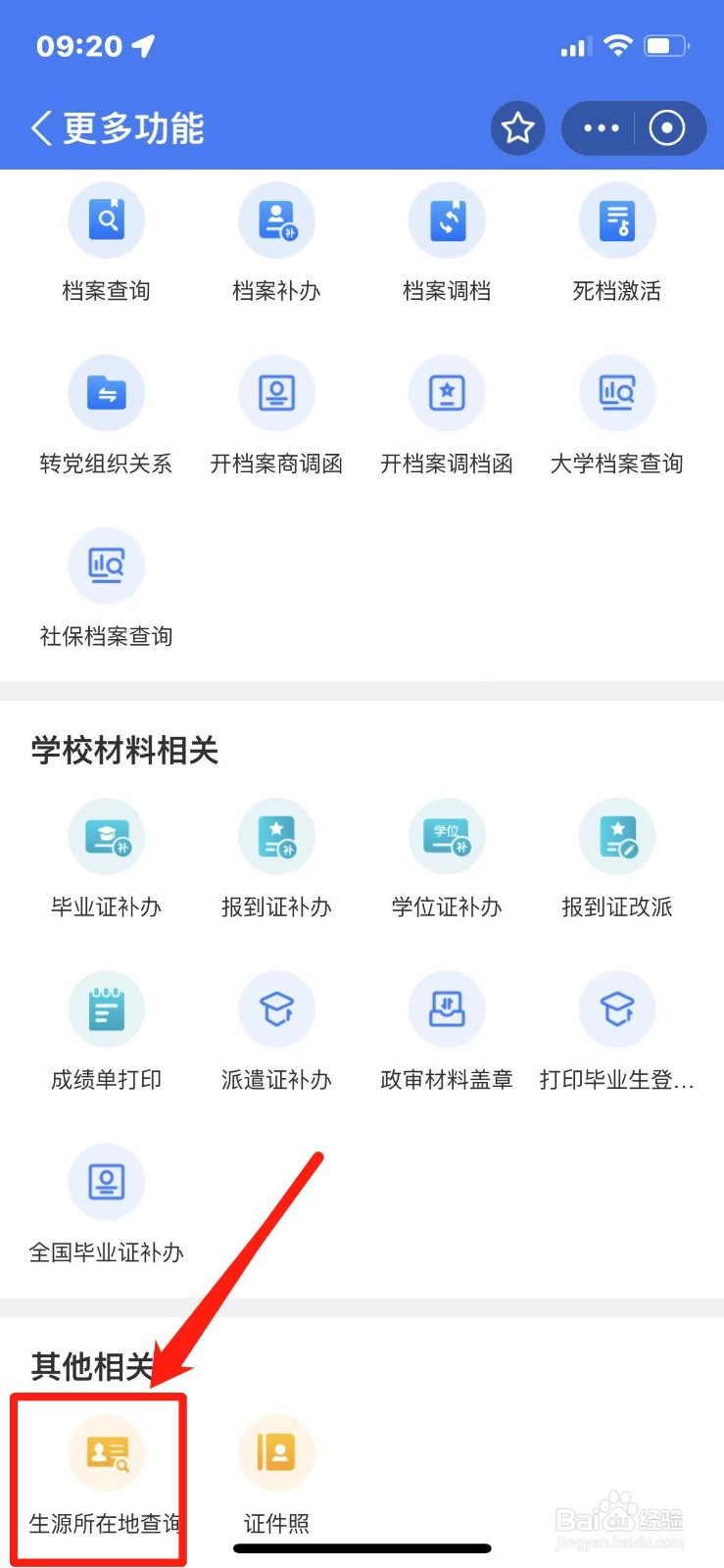724x1568 pixels.
Task: Open the 学位证补办 degree icon
Action: click(447, 837)
